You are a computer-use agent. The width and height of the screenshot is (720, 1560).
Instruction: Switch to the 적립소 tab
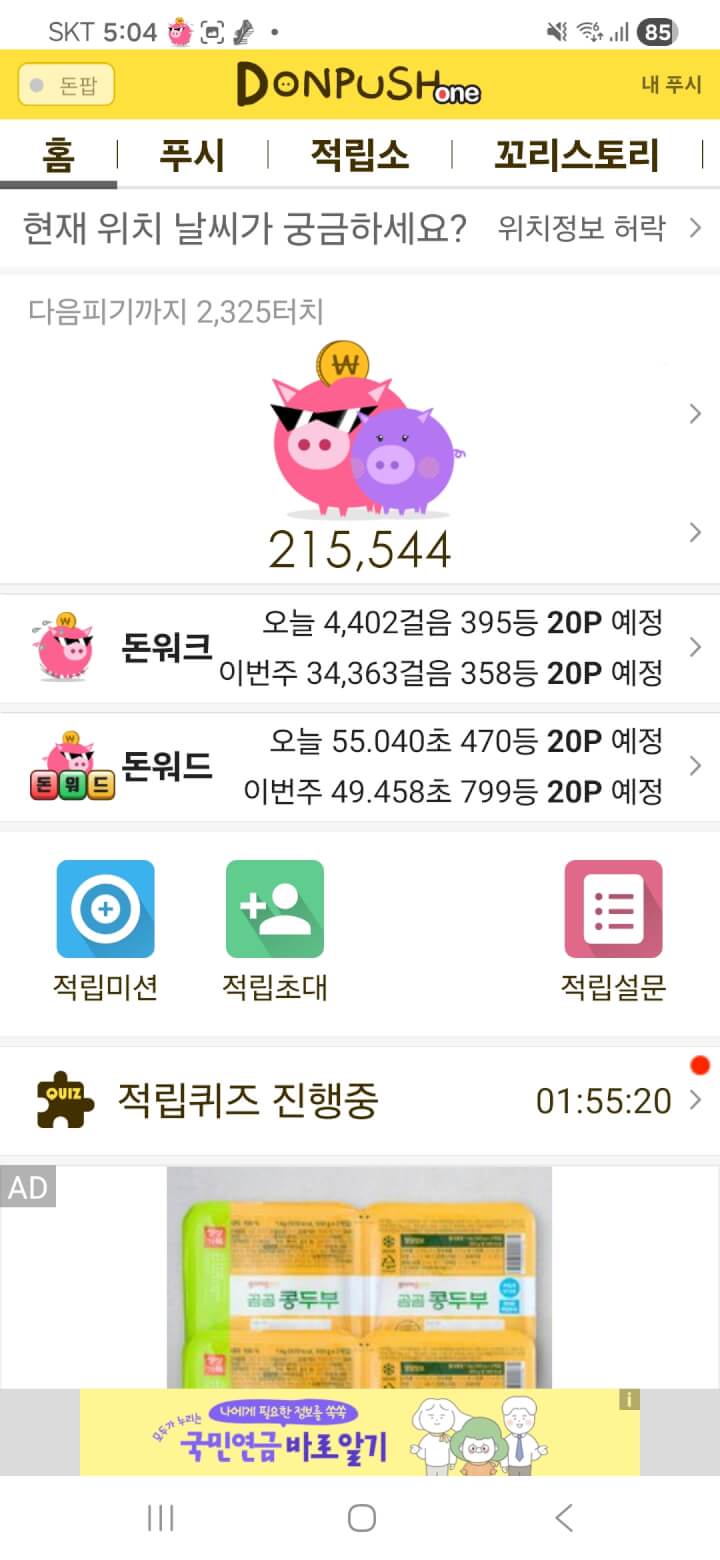(359, 156)
